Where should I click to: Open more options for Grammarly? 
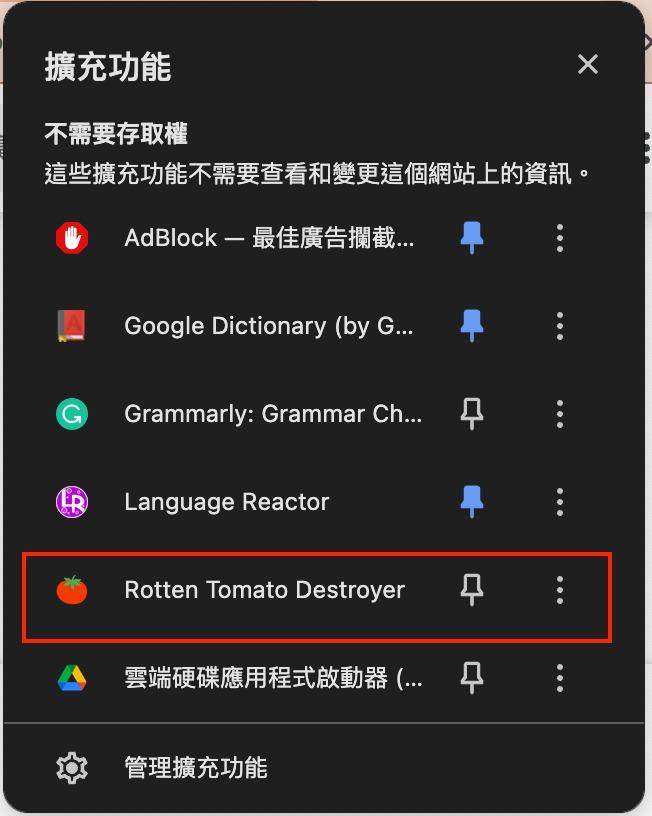560,414
